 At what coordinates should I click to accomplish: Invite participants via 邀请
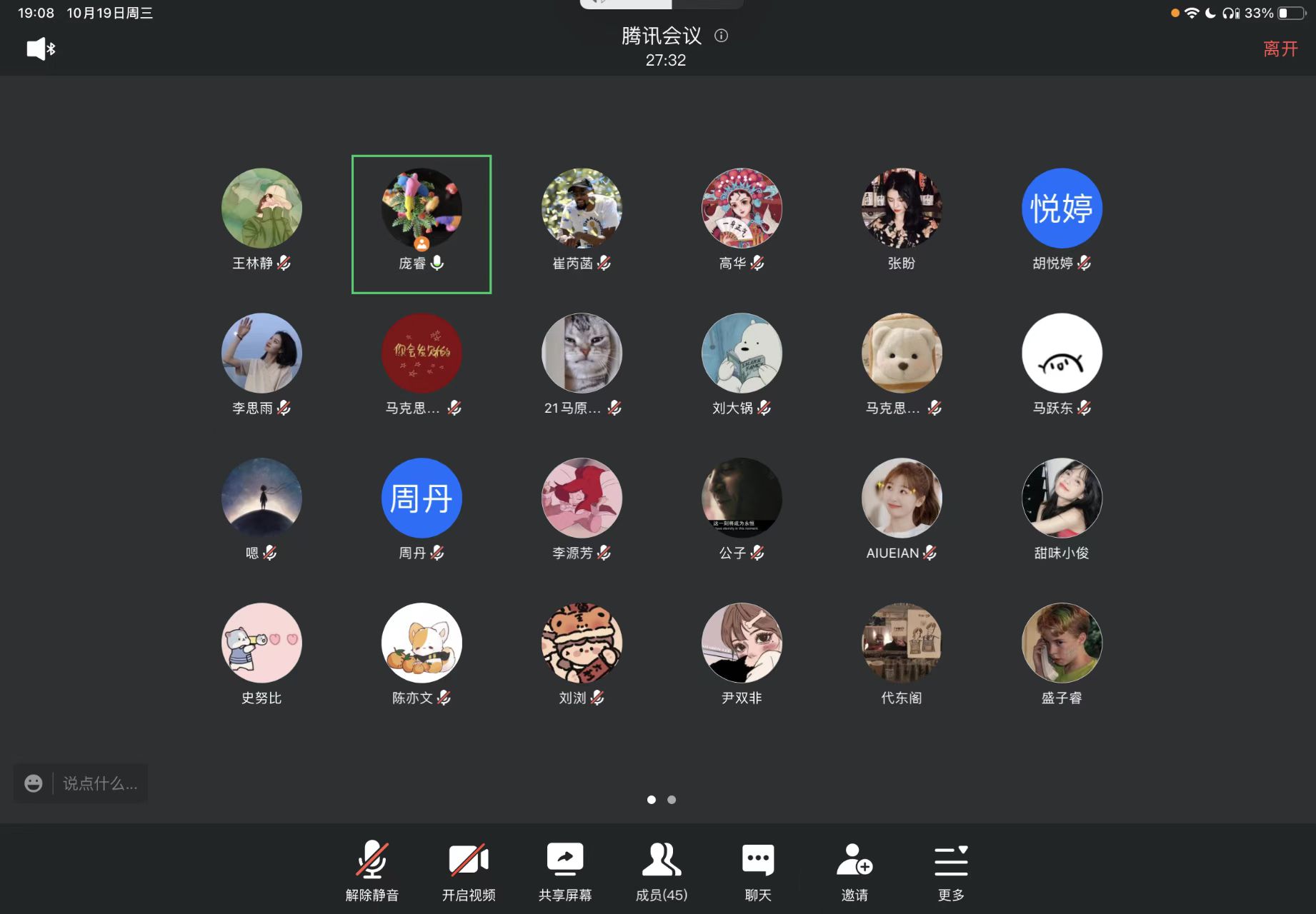[x=854, y=870]
